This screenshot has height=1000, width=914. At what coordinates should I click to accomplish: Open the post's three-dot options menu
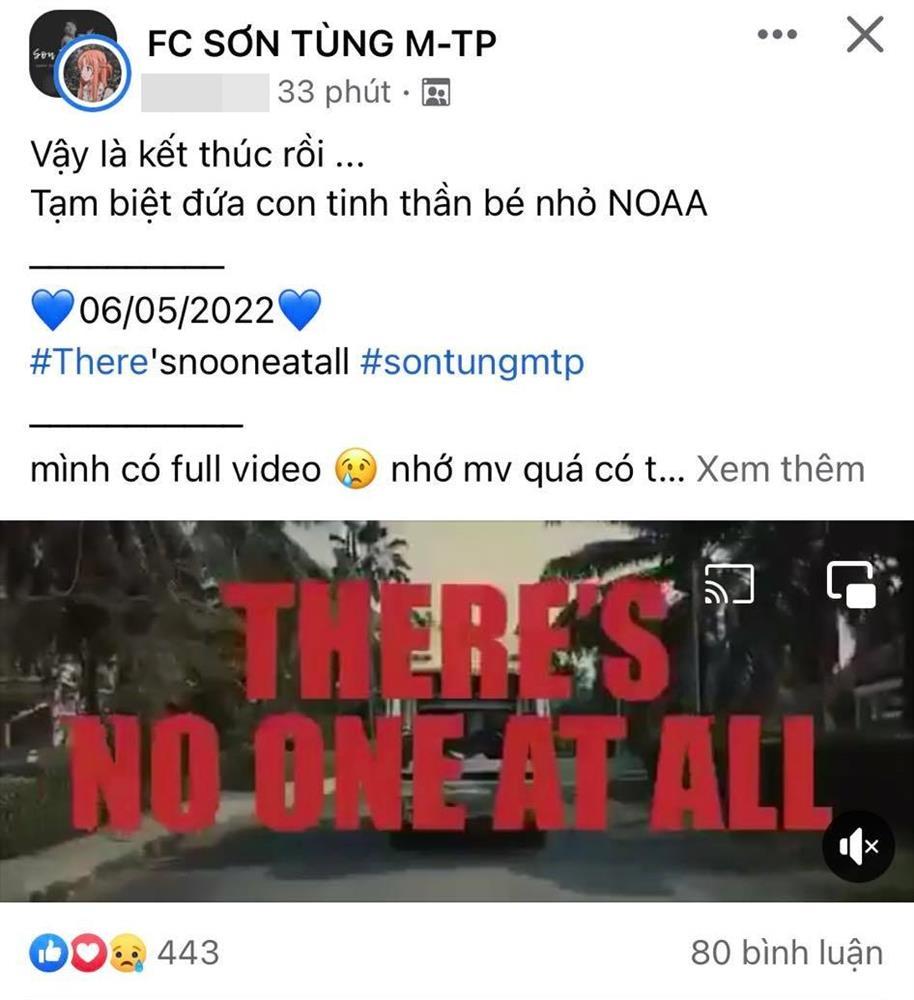(x=777, y=36)
